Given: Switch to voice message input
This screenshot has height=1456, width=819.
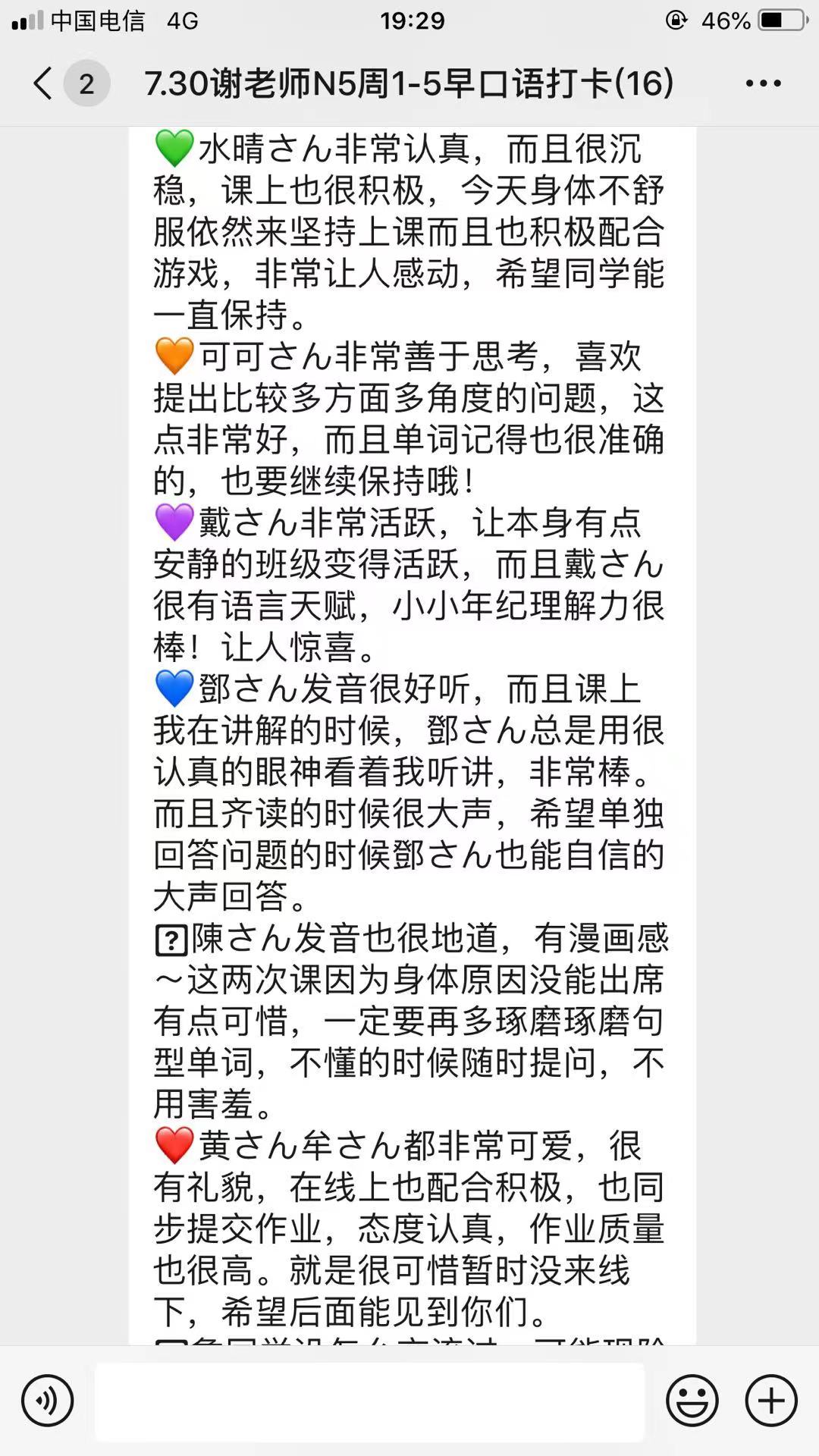Looking at the screenshot, I should point(48,1401).
